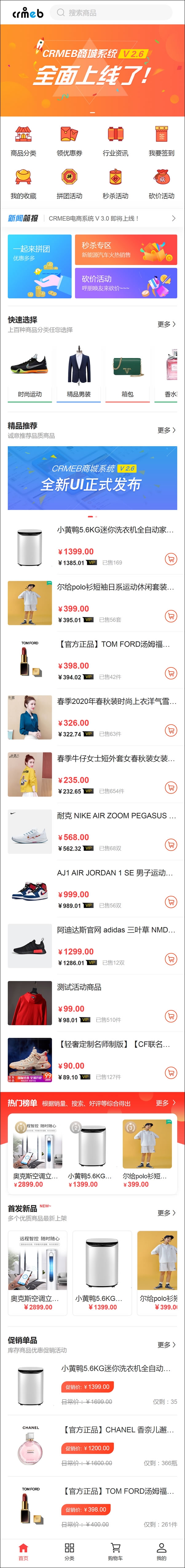
Task: Add 小黄鸭5.6KG迷你洗衣机 ¥1399.00 to cart
Action: 171,559
